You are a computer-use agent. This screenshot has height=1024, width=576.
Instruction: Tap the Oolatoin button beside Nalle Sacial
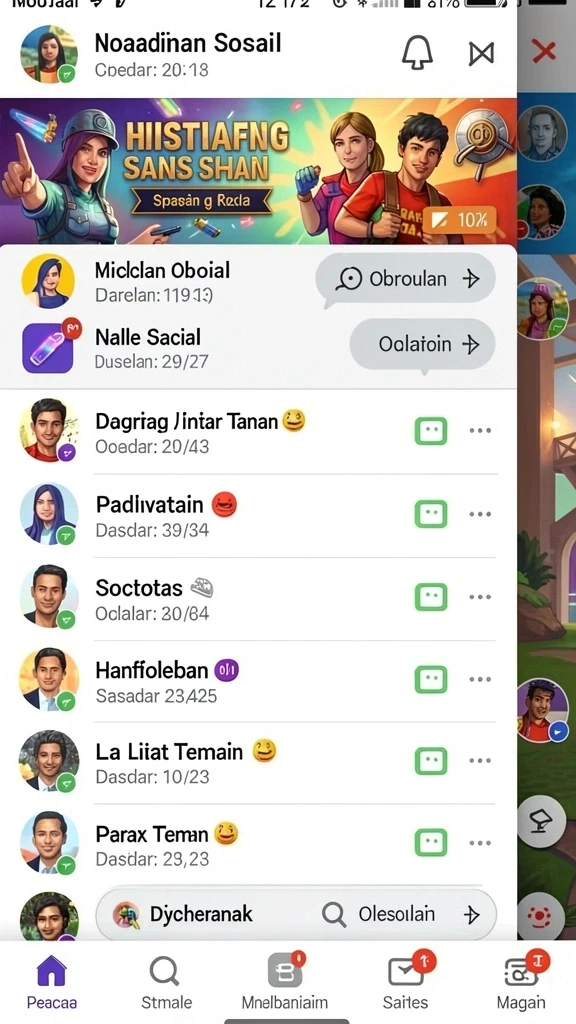click(x=423, y=344)
